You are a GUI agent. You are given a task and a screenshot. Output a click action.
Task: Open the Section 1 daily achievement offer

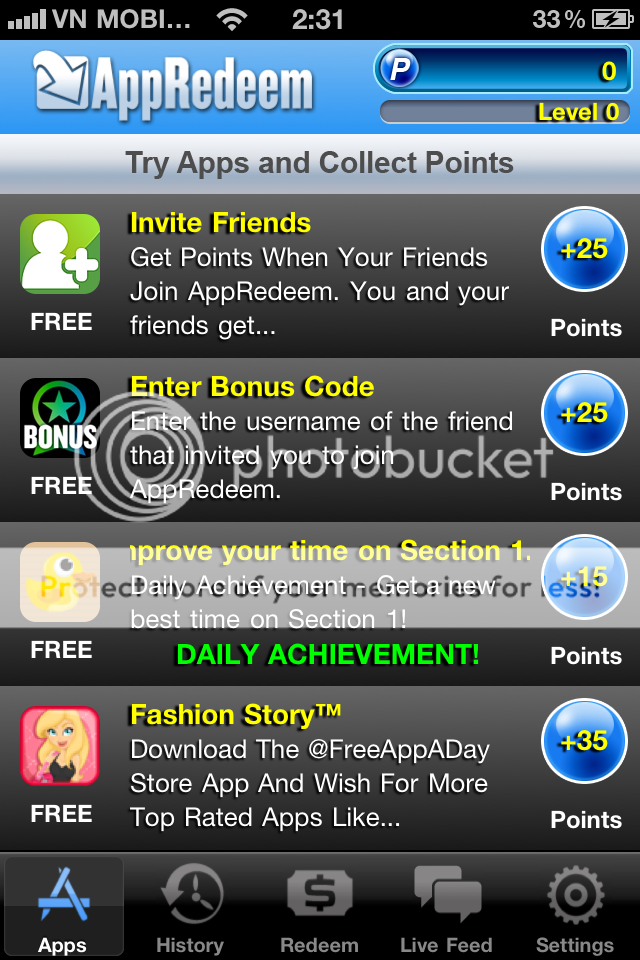(x=320, y=603)
